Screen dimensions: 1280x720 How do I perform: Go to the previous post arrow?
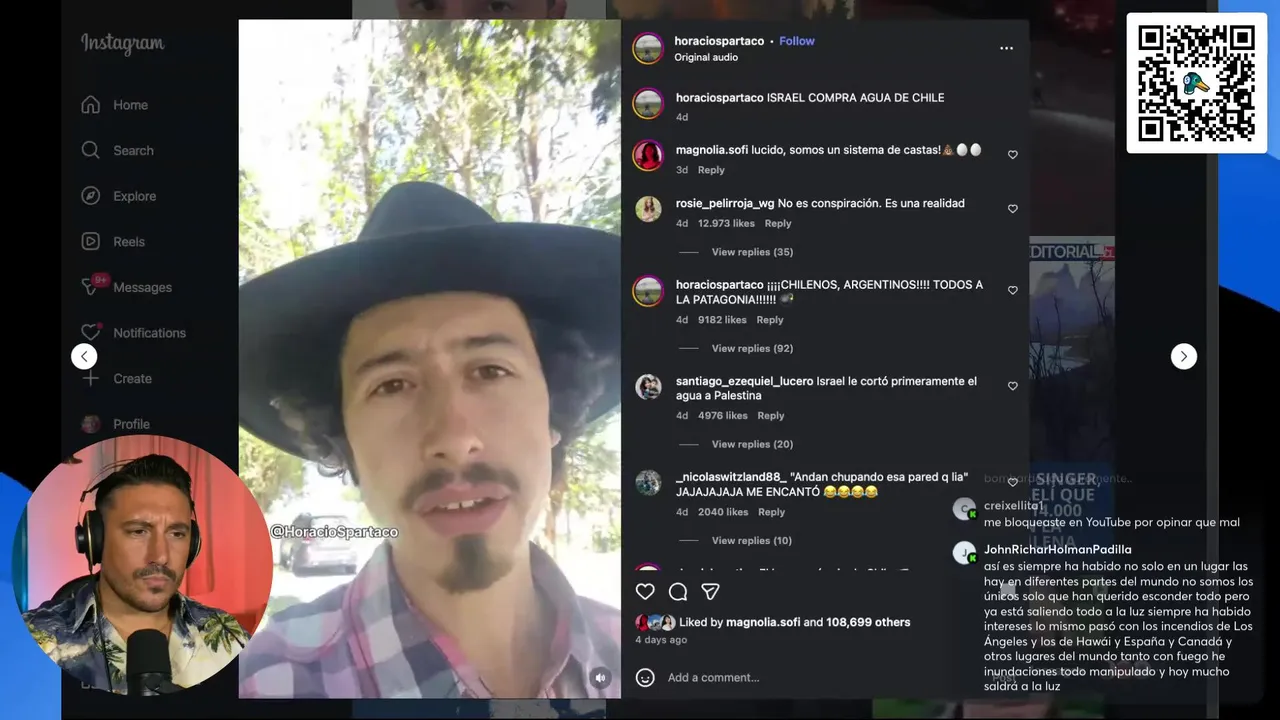pos(84,356)
